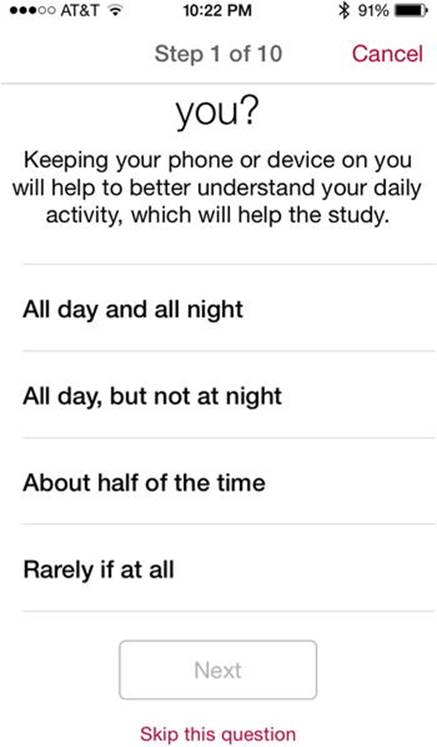
Task: Skip this question
Action: coord(218,734)
